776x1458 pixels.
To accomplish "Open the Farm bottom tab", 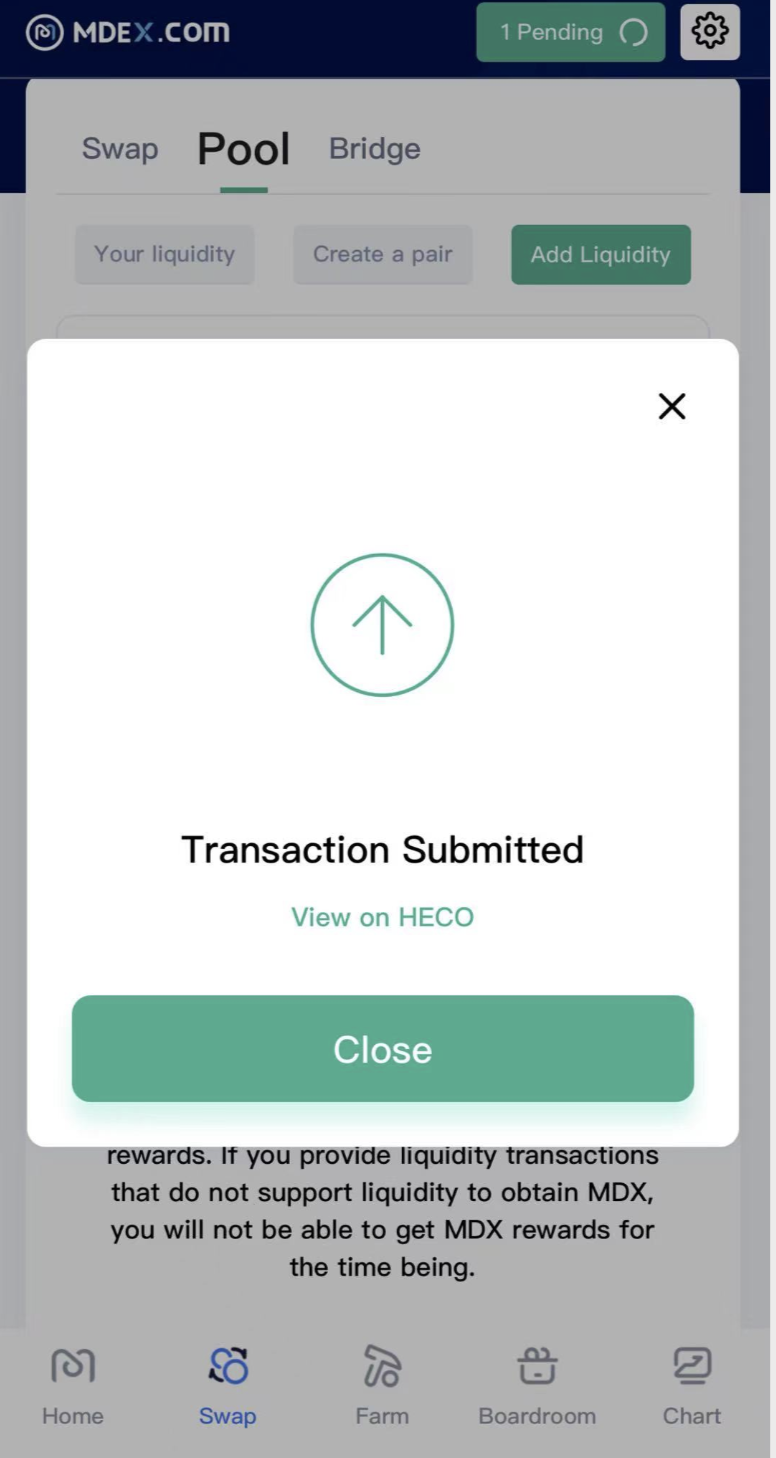I will tap(382, 1386).
